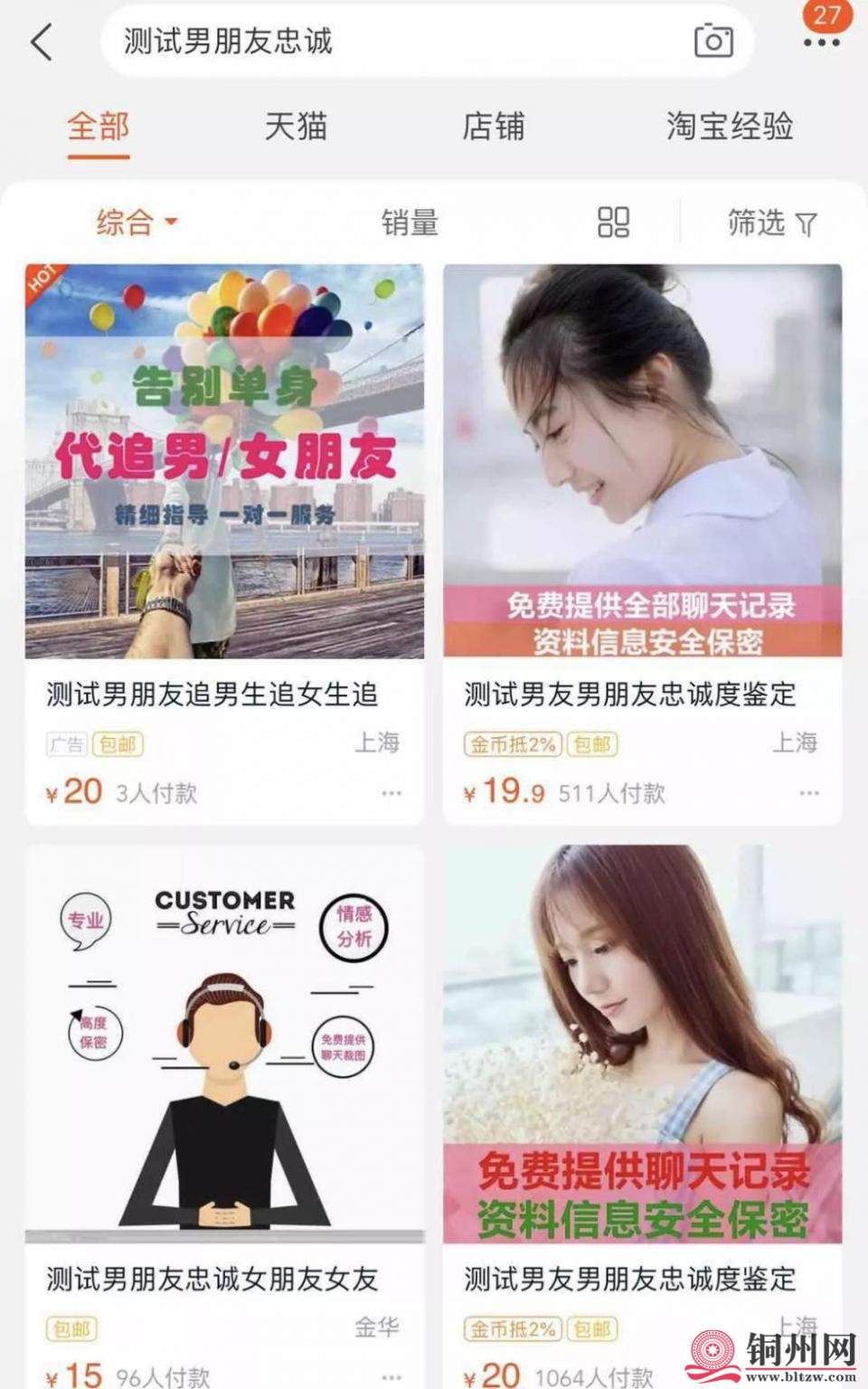
Task: Switch to the 全部 tab
Action: click(x=98, y=127)
